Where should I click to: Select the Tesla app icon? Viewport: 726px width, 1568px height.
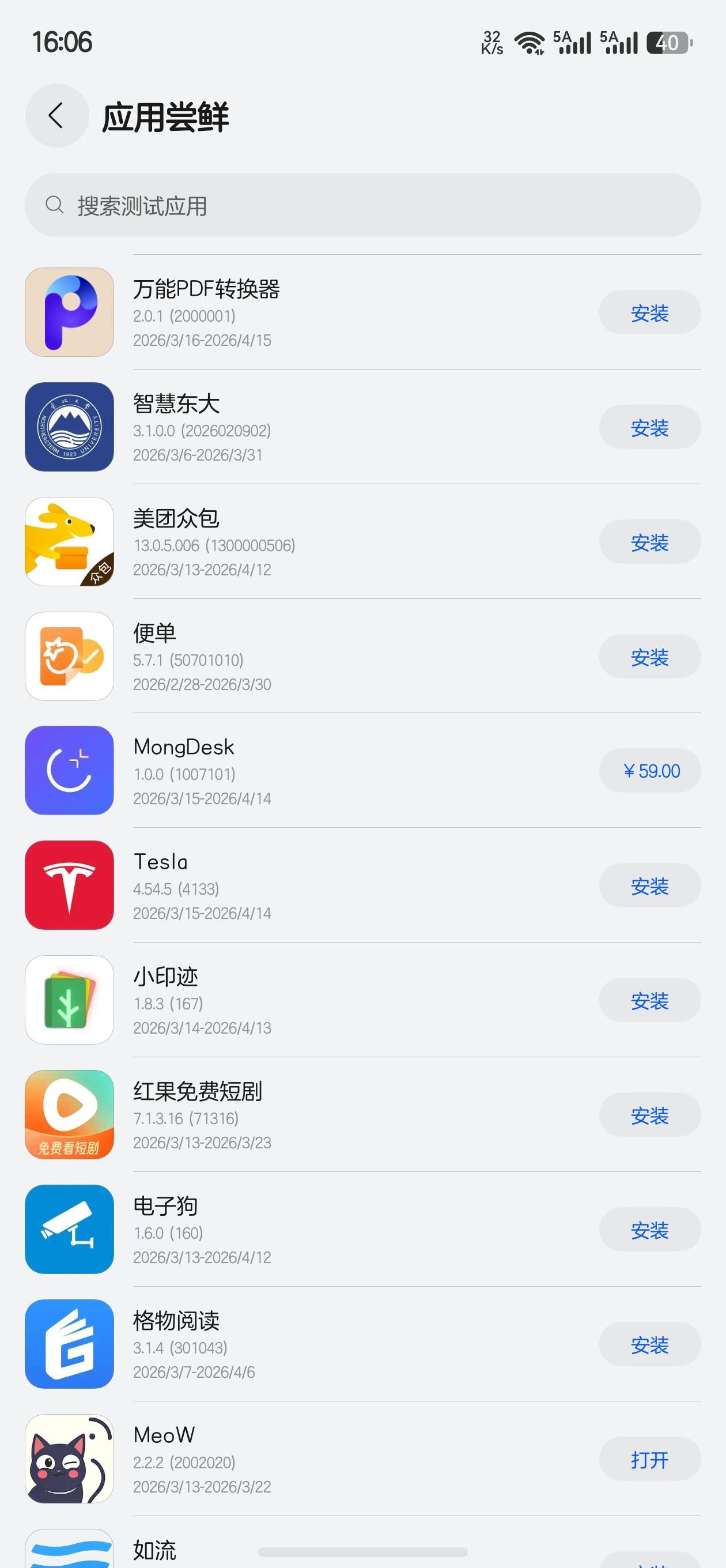pyautogui.click(x=69, y=885)
